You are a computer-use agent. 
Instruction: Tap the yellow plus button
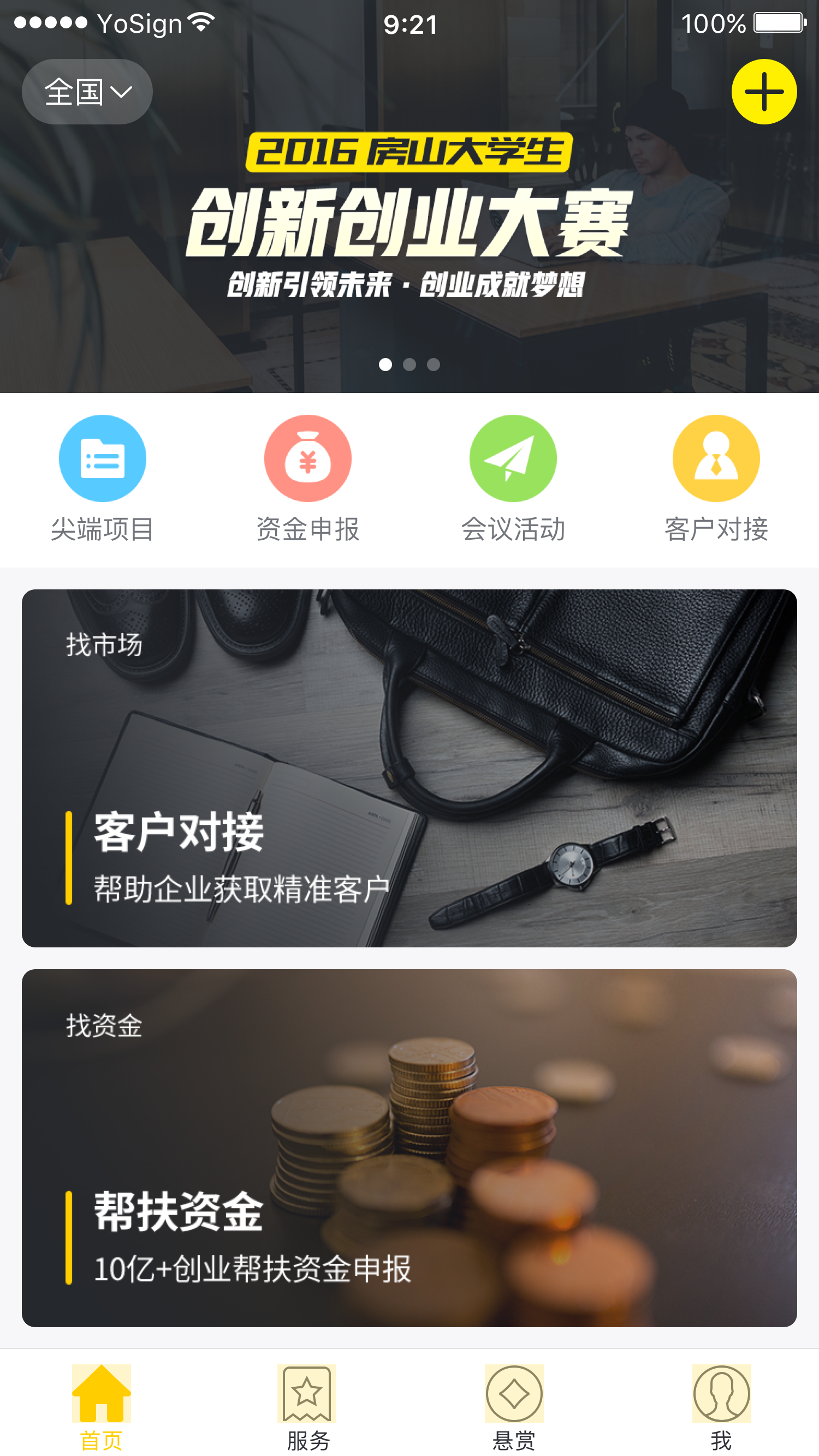tap(763, 92)
